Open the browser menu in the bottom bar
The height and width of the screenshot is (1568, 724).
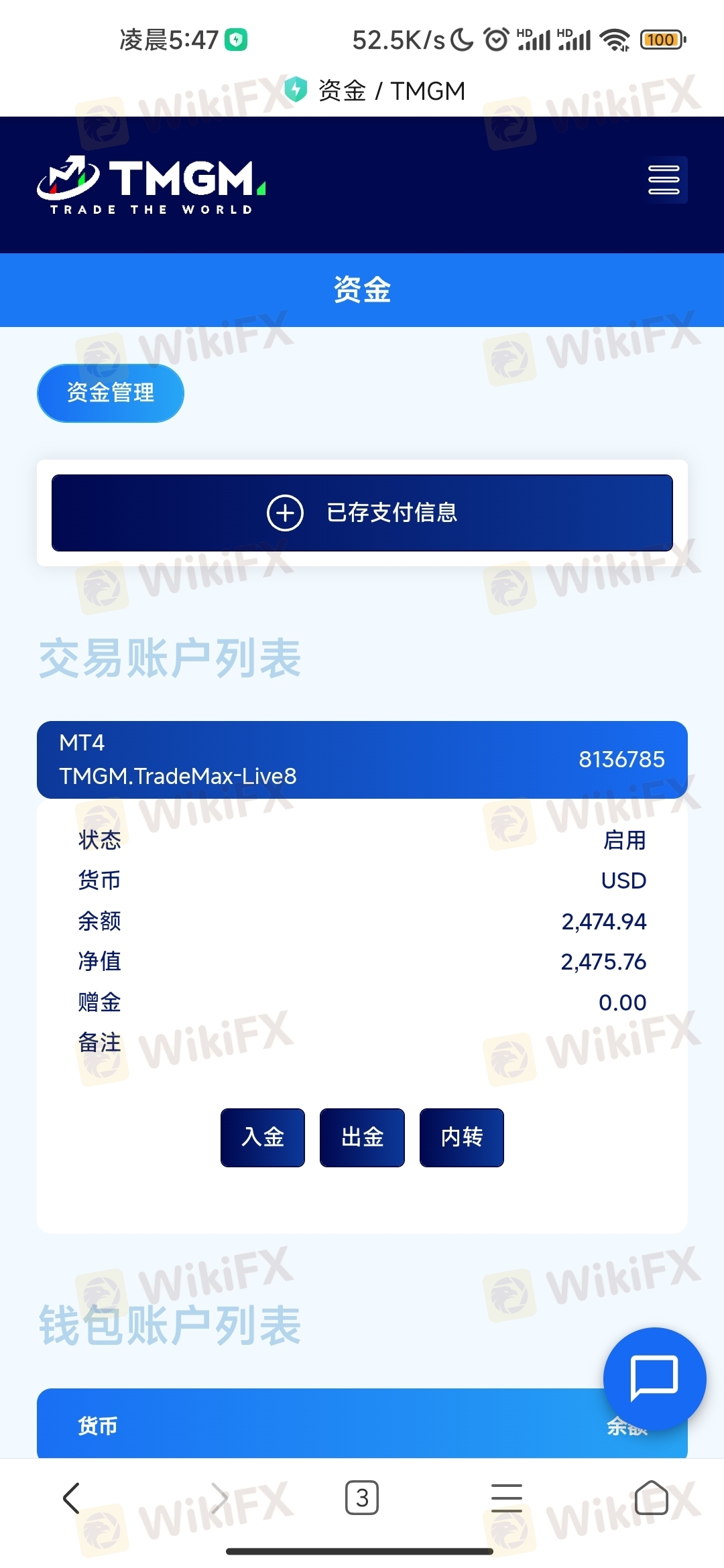[x=506, y=1498]
